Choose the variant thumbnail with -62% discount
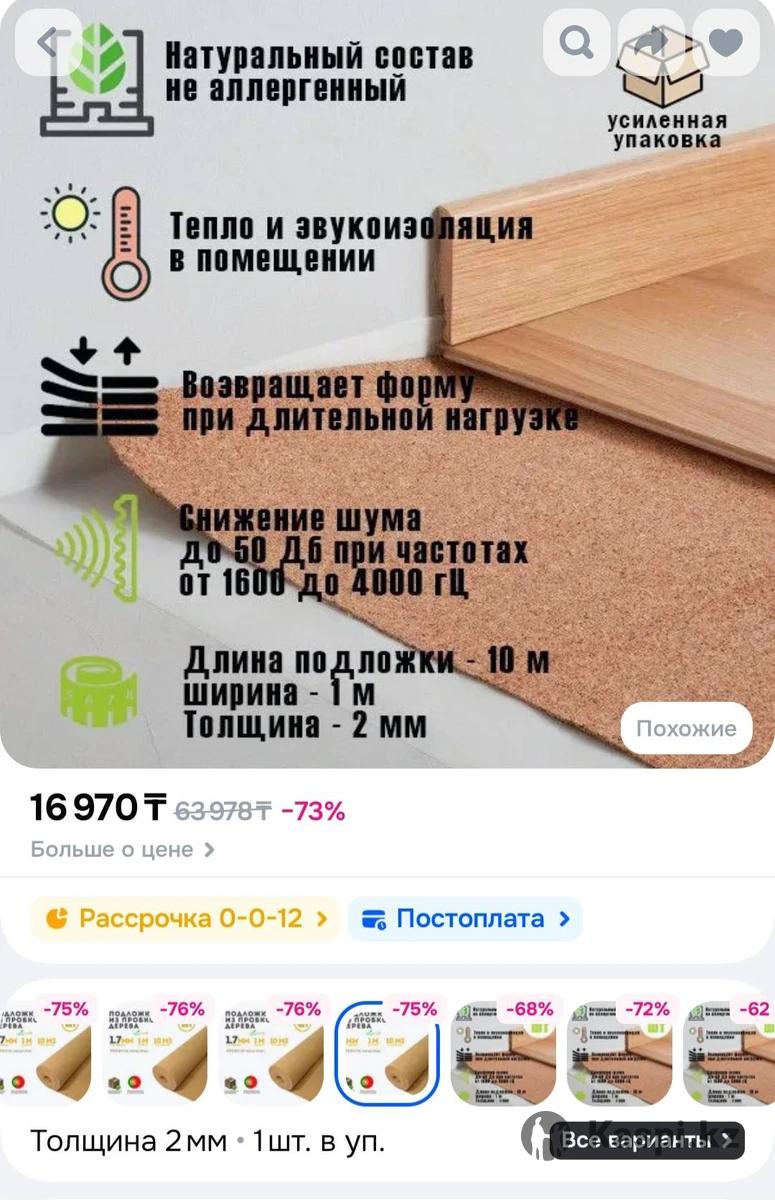This screenshot has width=775, height=1200. (729, 1052)
